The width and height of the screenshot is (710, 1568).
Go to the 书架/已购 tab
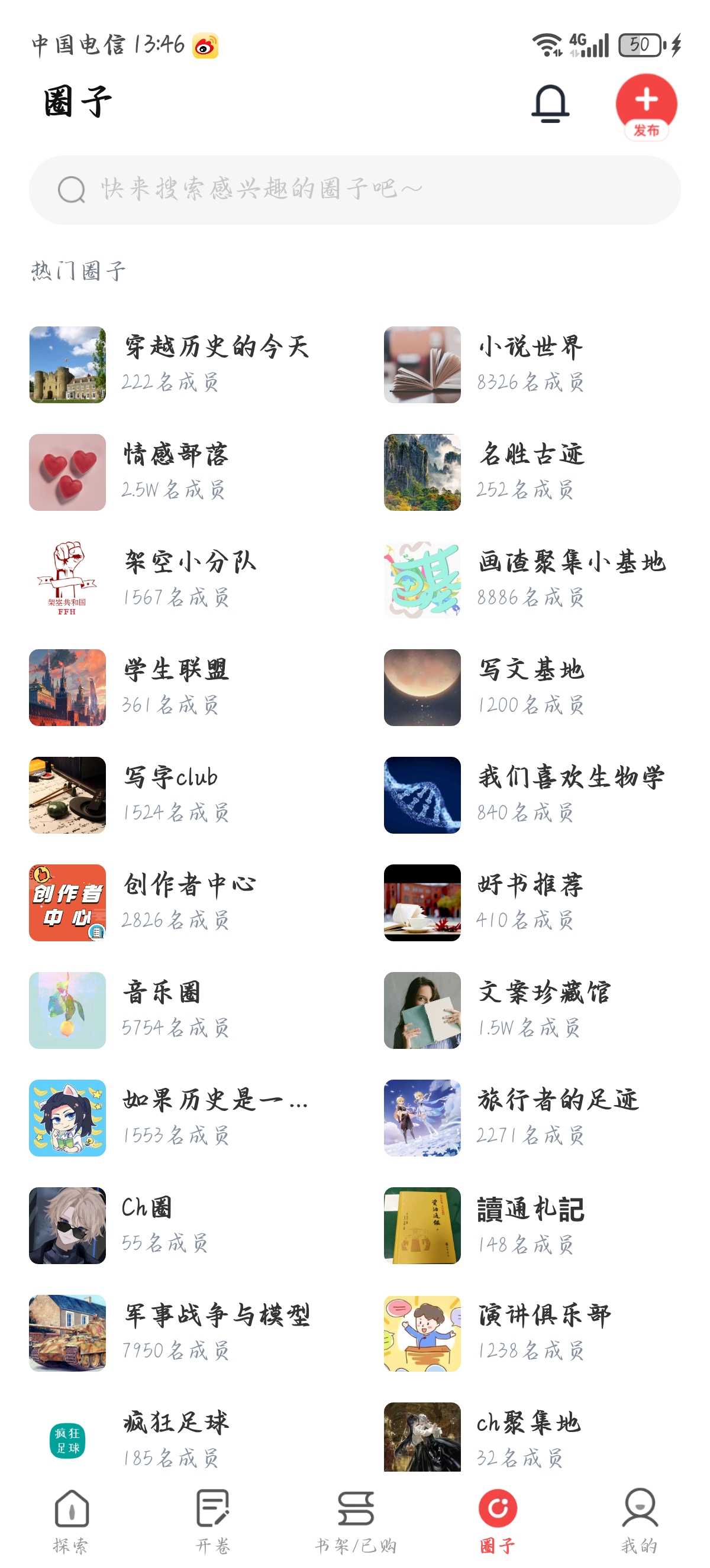click(x=356, y=1520)
